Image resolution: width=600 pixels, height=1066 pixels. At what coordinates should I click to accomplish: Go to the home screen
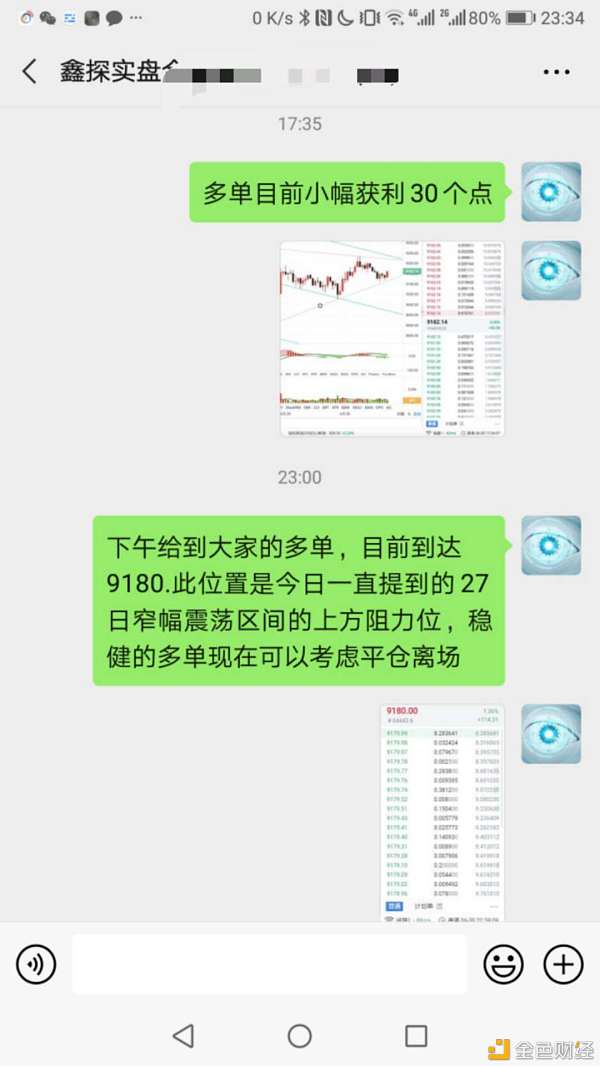[300, 1035]
